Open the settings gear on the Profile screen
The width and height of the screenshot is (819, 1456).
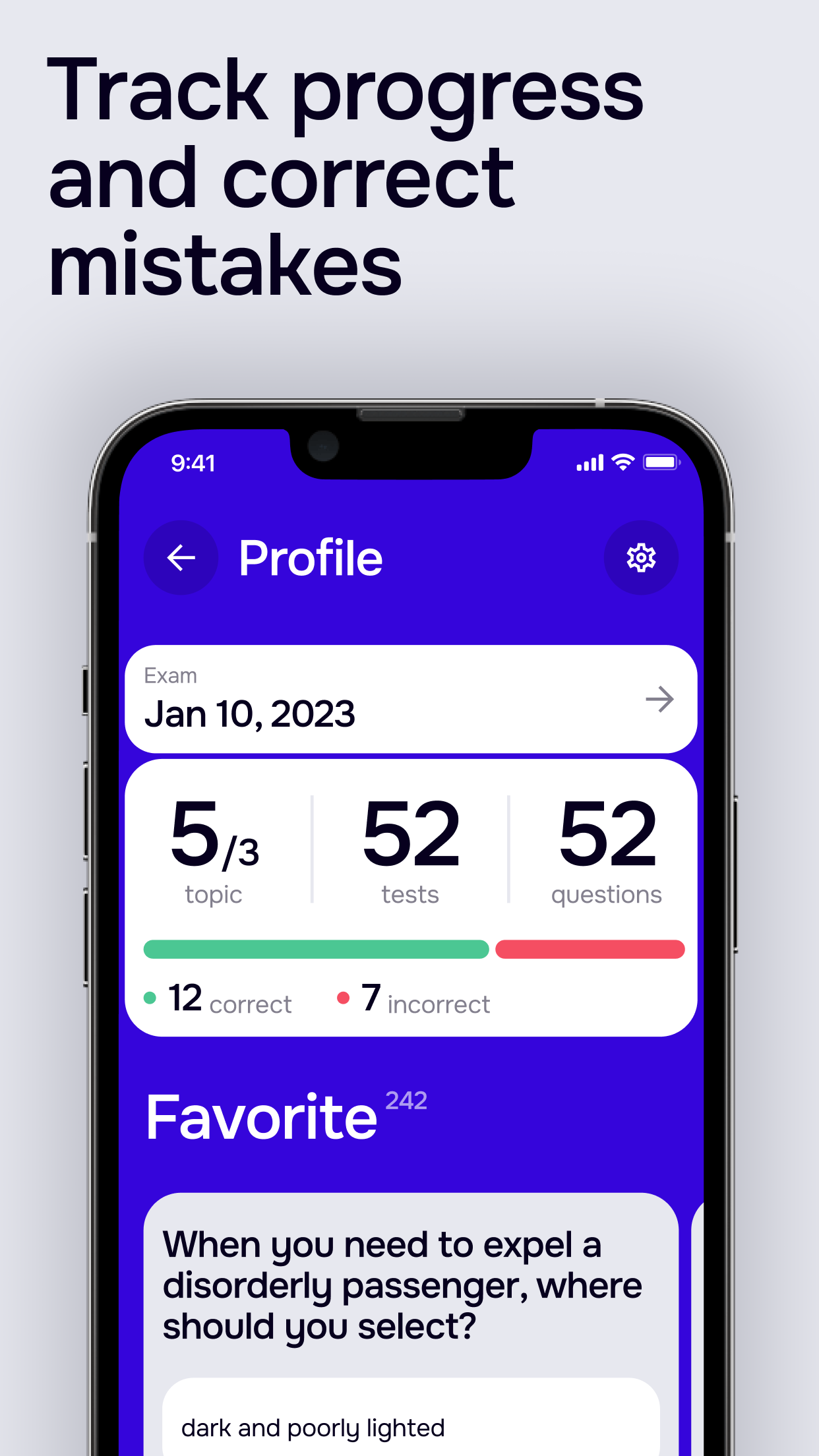tap(640, 557)
